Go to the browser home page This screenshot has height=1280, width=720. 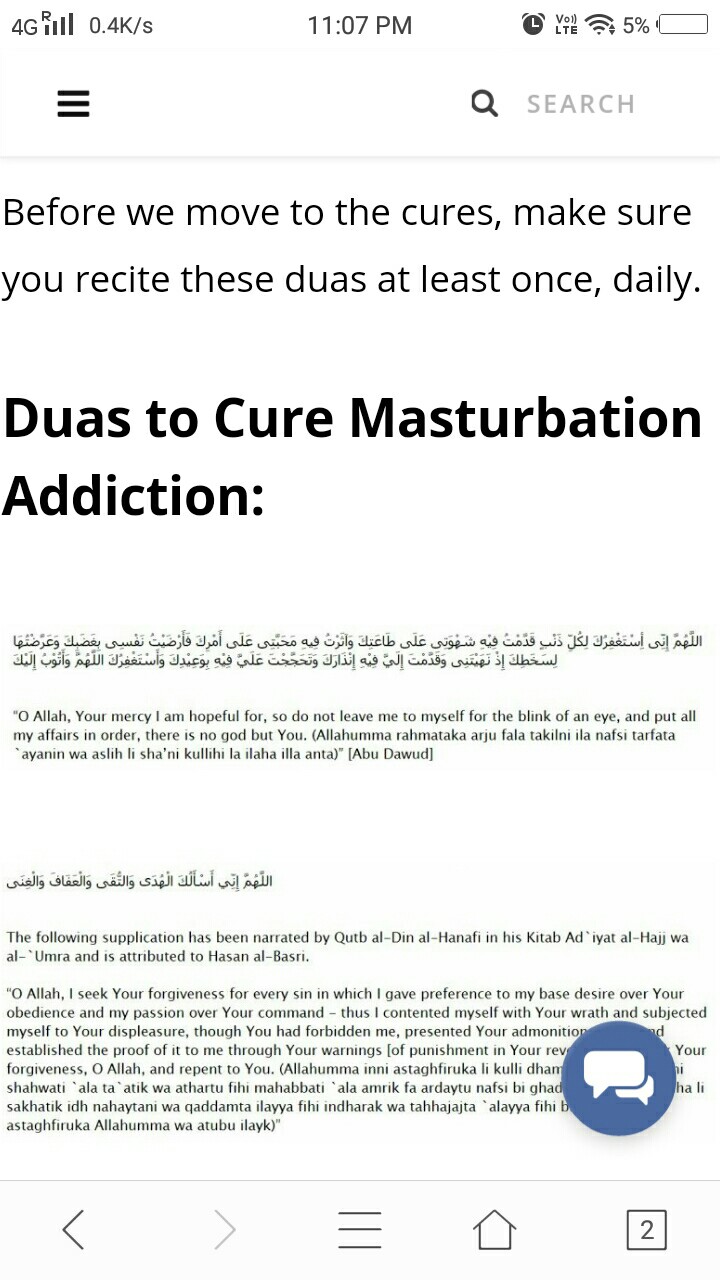(x=495, y=1229)
